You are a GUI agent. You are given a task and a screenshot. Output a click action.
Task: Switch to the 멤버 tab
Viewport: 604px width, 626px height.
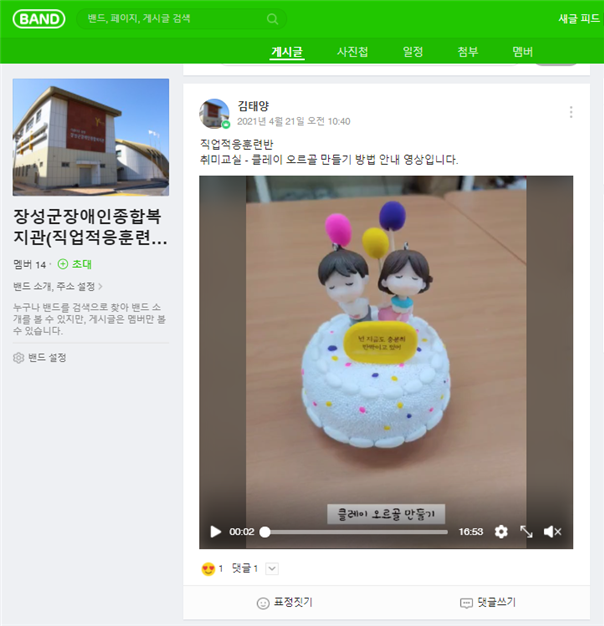522,52
